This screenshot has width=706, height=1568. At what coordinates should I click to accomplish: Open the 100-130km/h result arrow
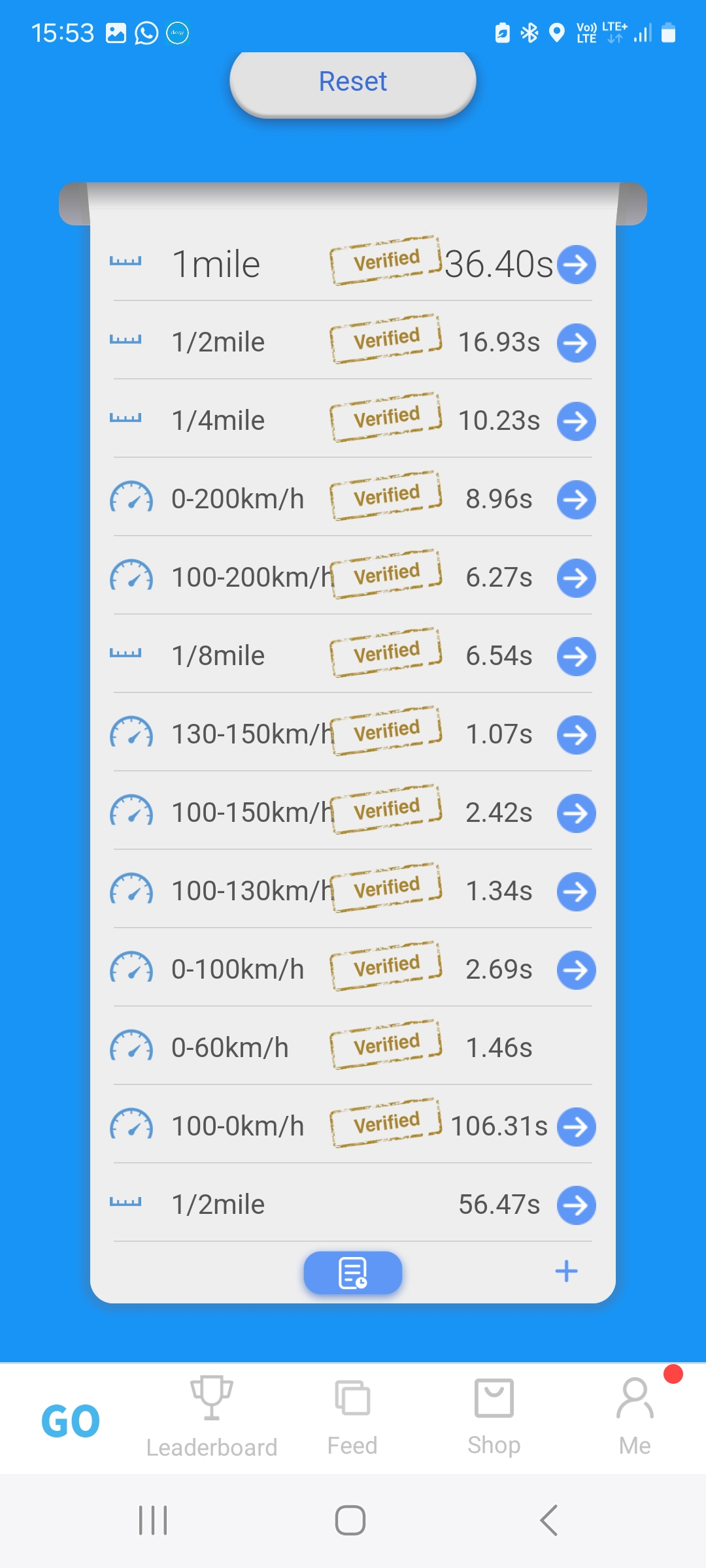pyautogui.click(x=576, y=892)
